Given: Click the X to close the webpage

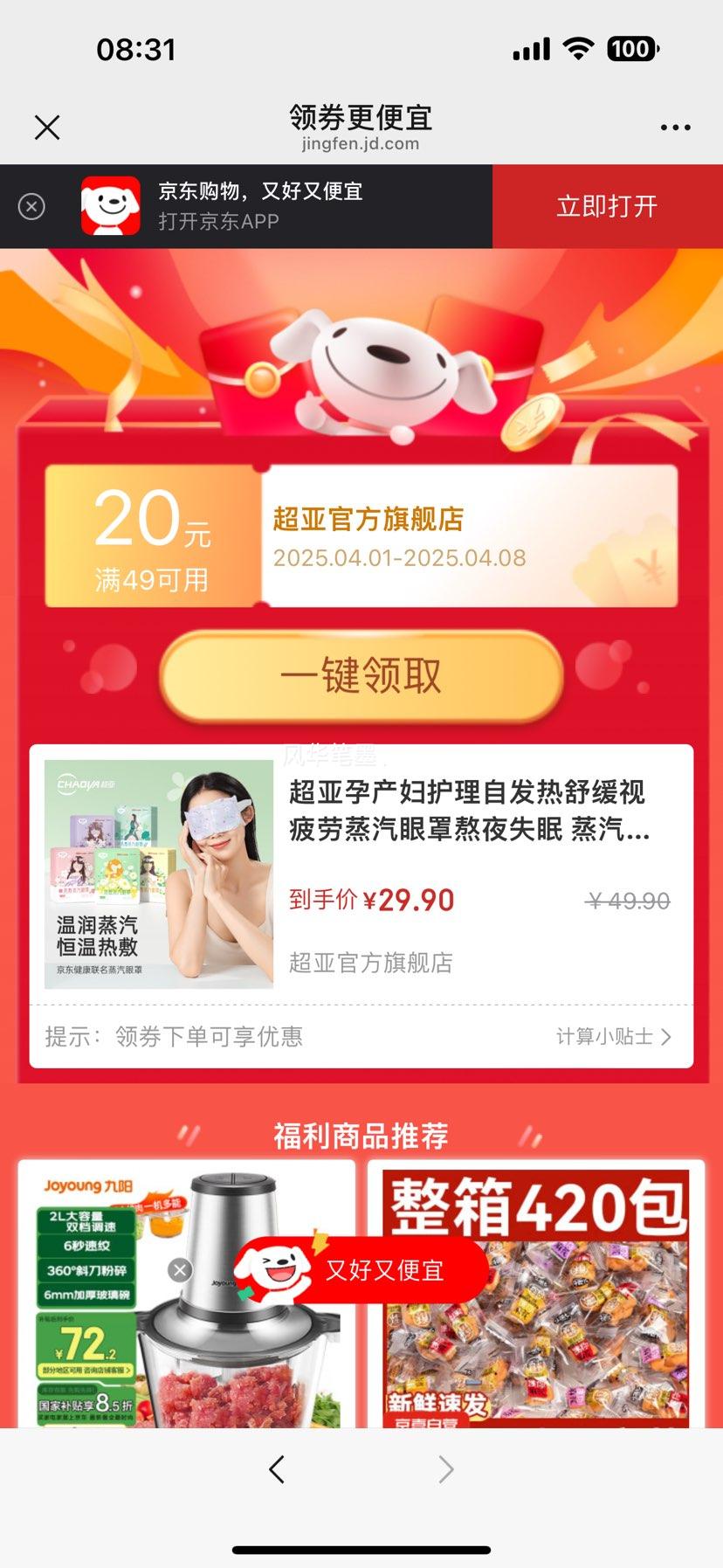Looking at the screenshot, I should coord(46,127).
